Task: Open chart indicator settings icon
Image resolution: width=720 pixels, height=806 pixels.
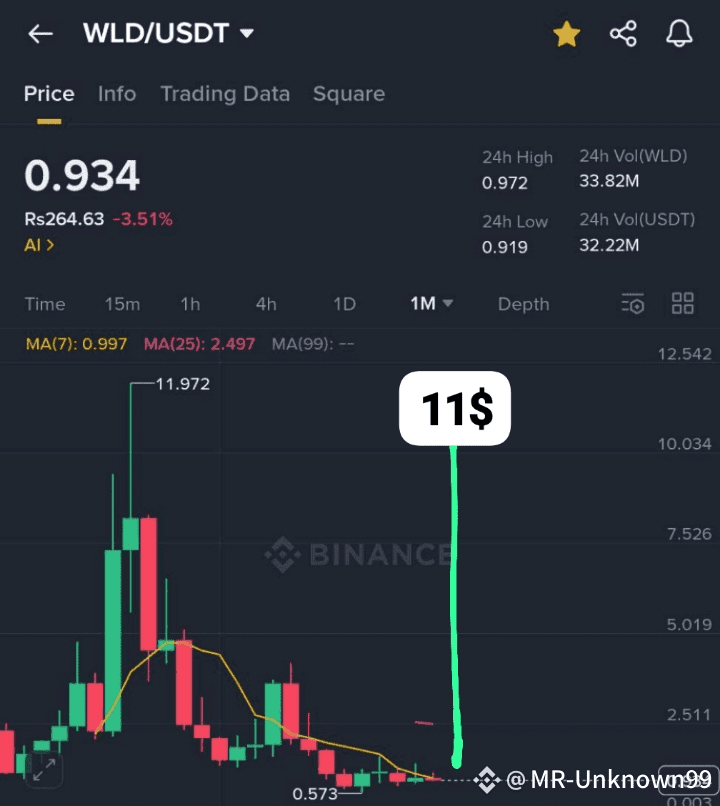Action: [x=633, y=304]
